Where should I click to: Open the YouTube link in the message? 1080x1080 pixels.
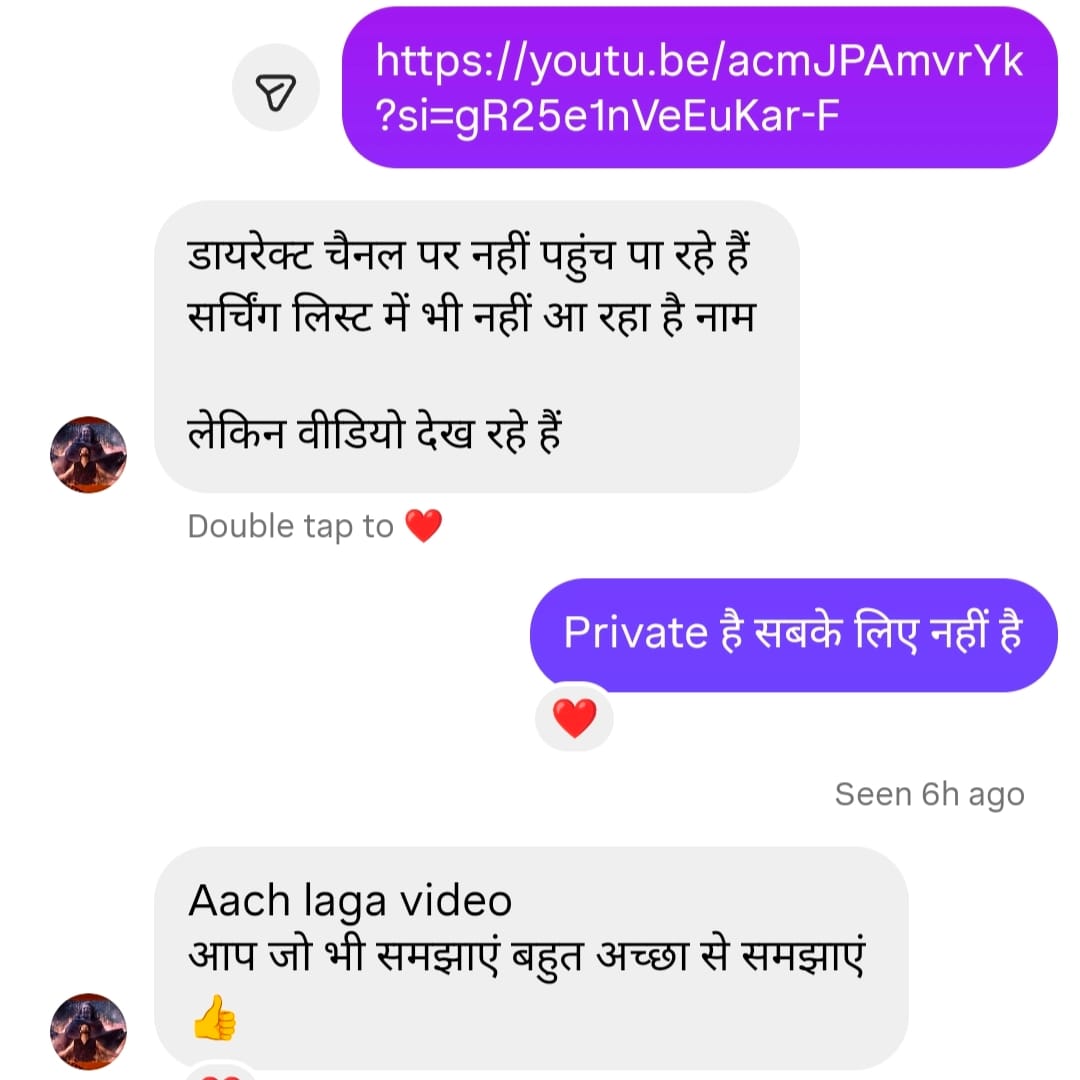click(699, 88)
